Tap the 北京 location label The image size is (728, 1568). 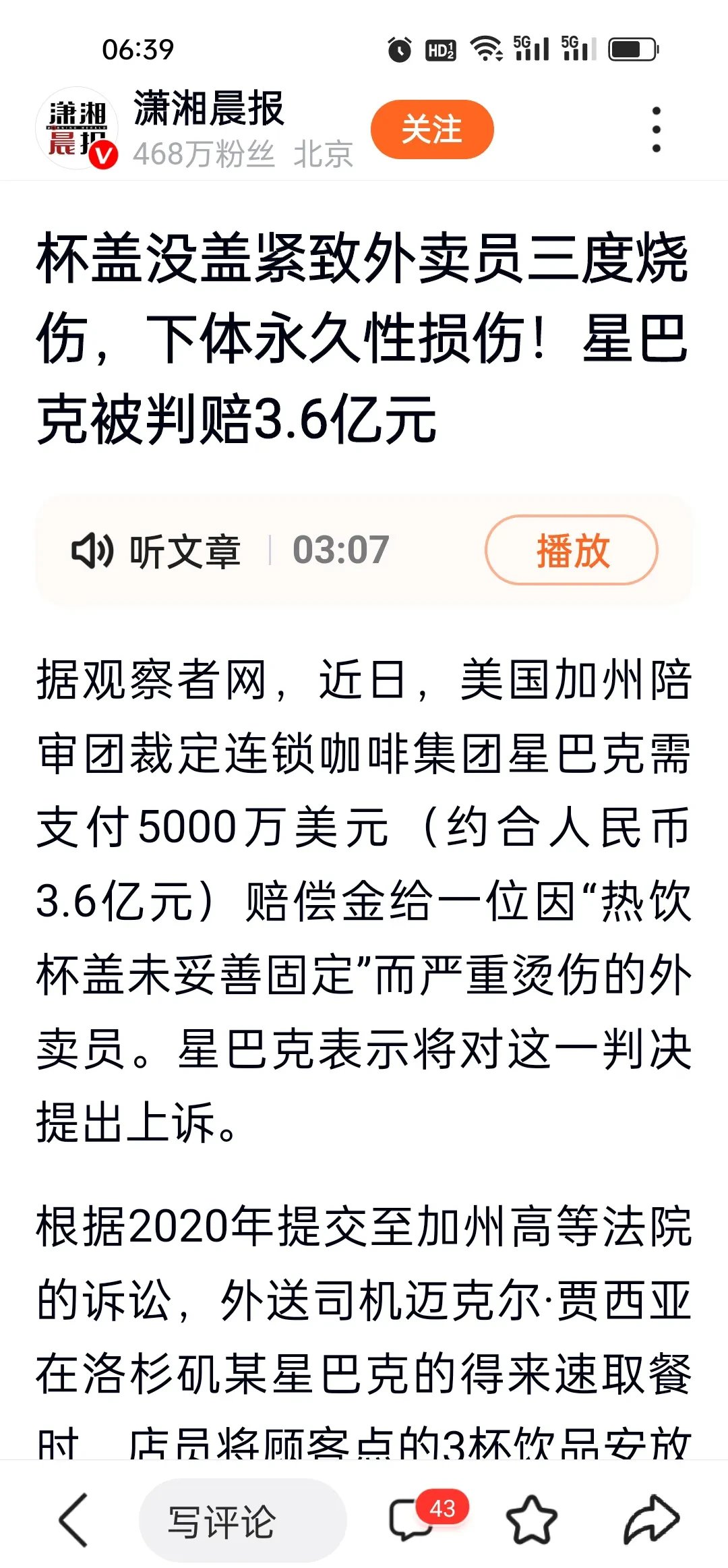tap(323, 154)
